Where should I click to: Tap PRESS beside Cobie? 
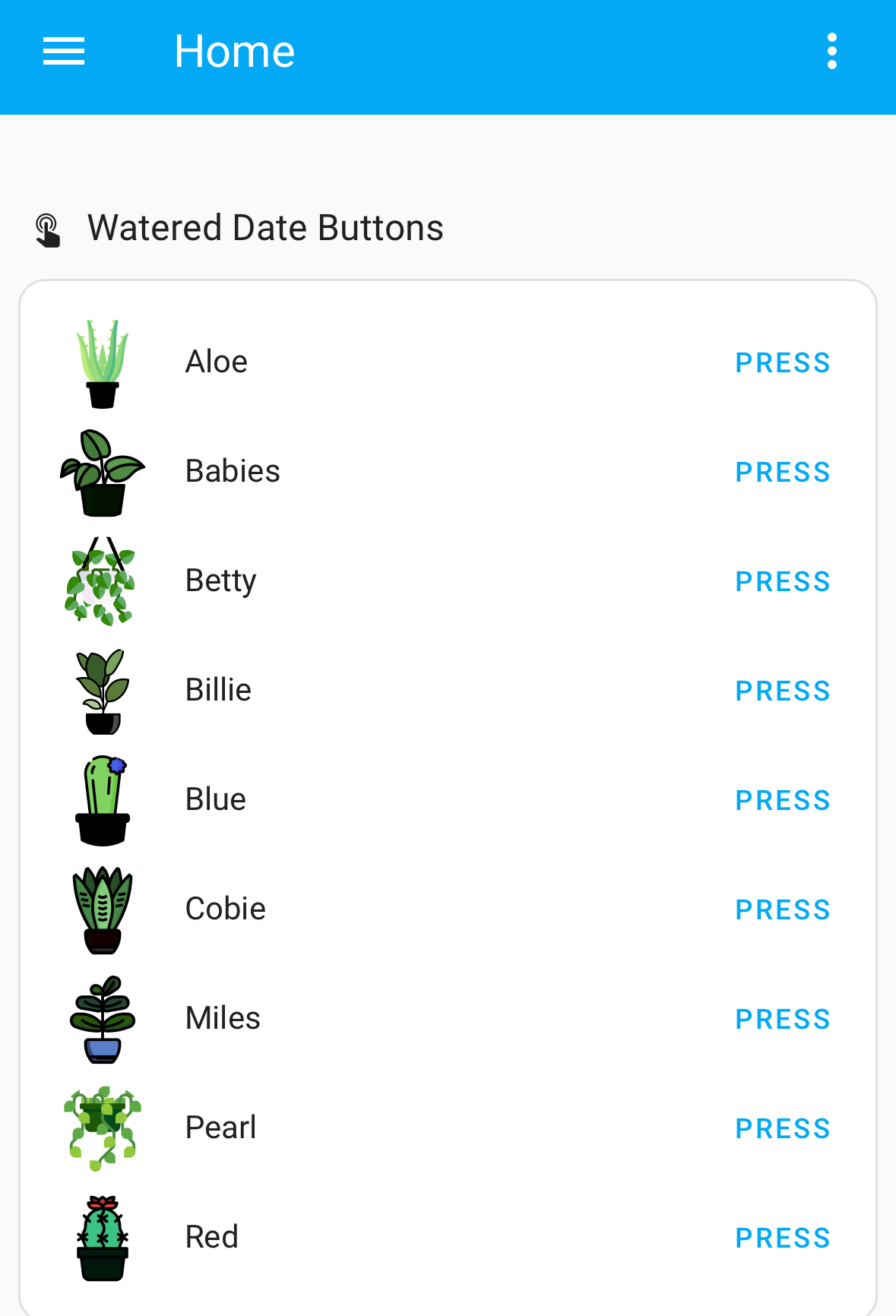point(783,910)
